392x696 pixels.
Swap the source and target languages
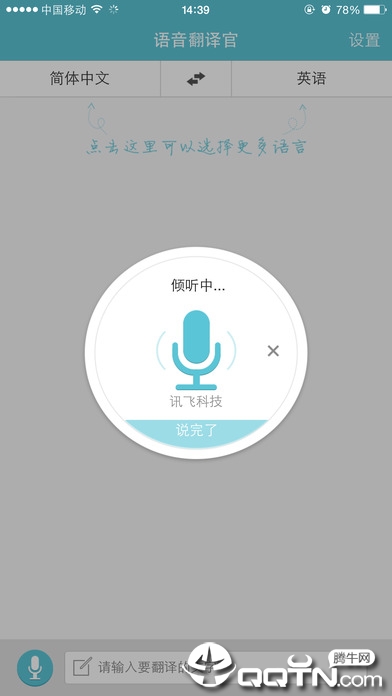pyautogui.click(x=196, y=79)
